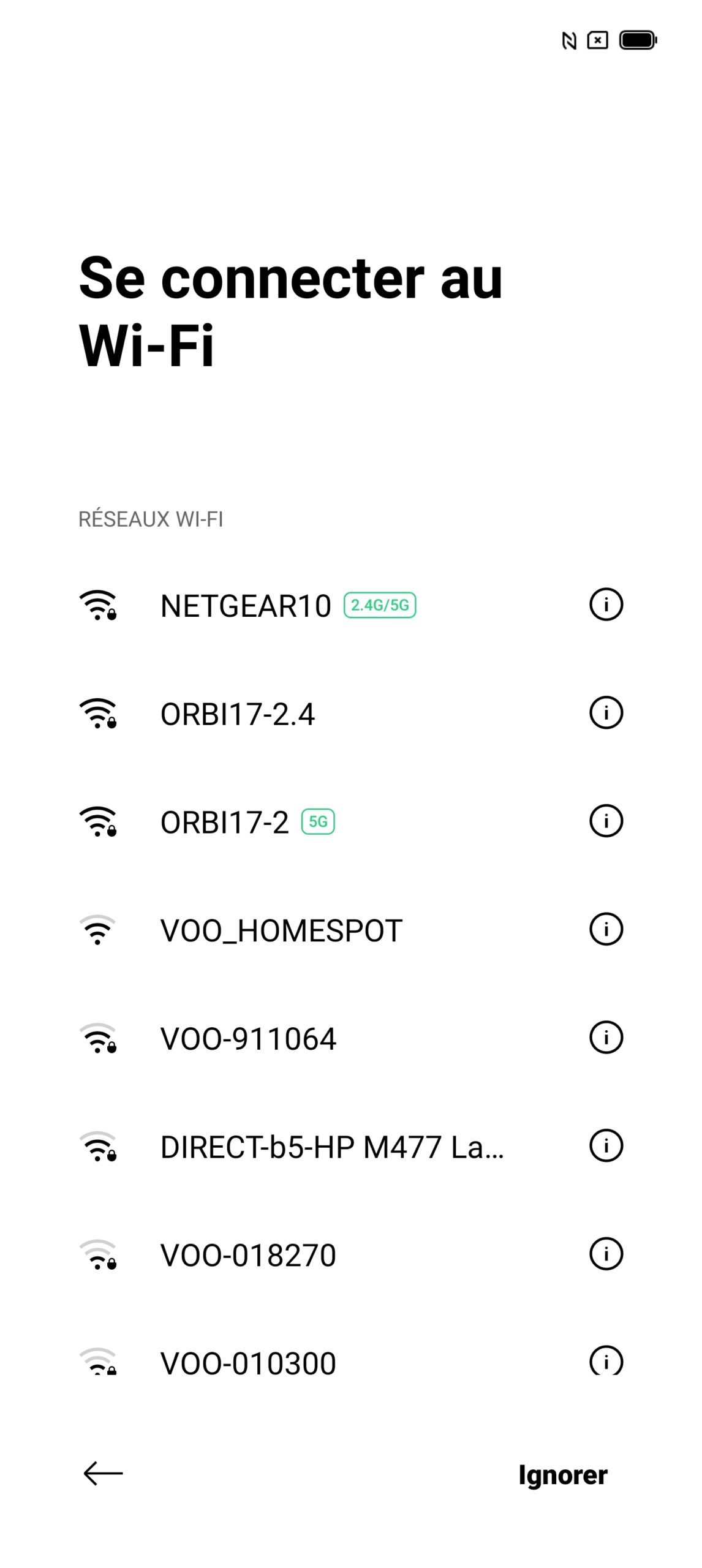Open details for VOO-911064
This screenshot has width=702, height=1568.
click(x=606, y=1037)
